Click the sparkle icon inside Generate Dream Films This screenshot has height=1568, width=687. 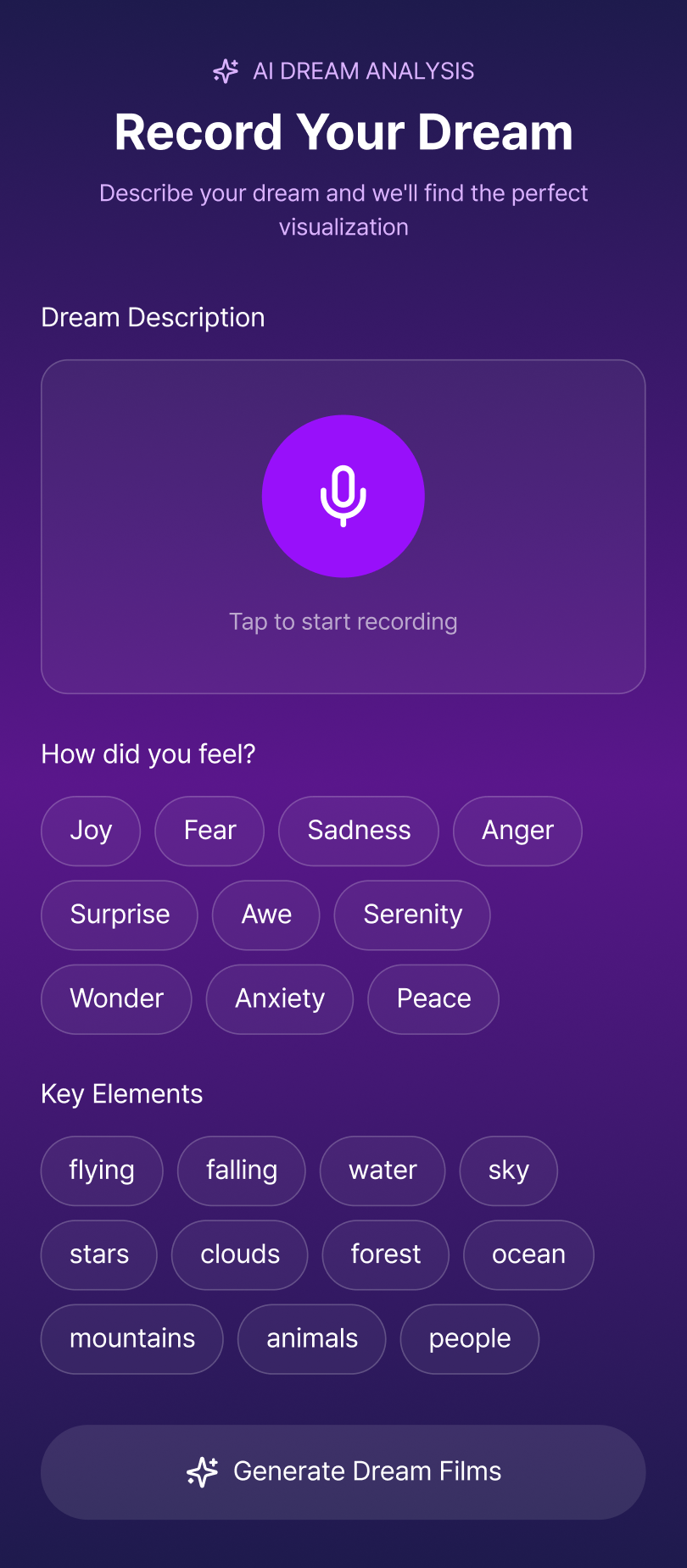click(203, 1471)
